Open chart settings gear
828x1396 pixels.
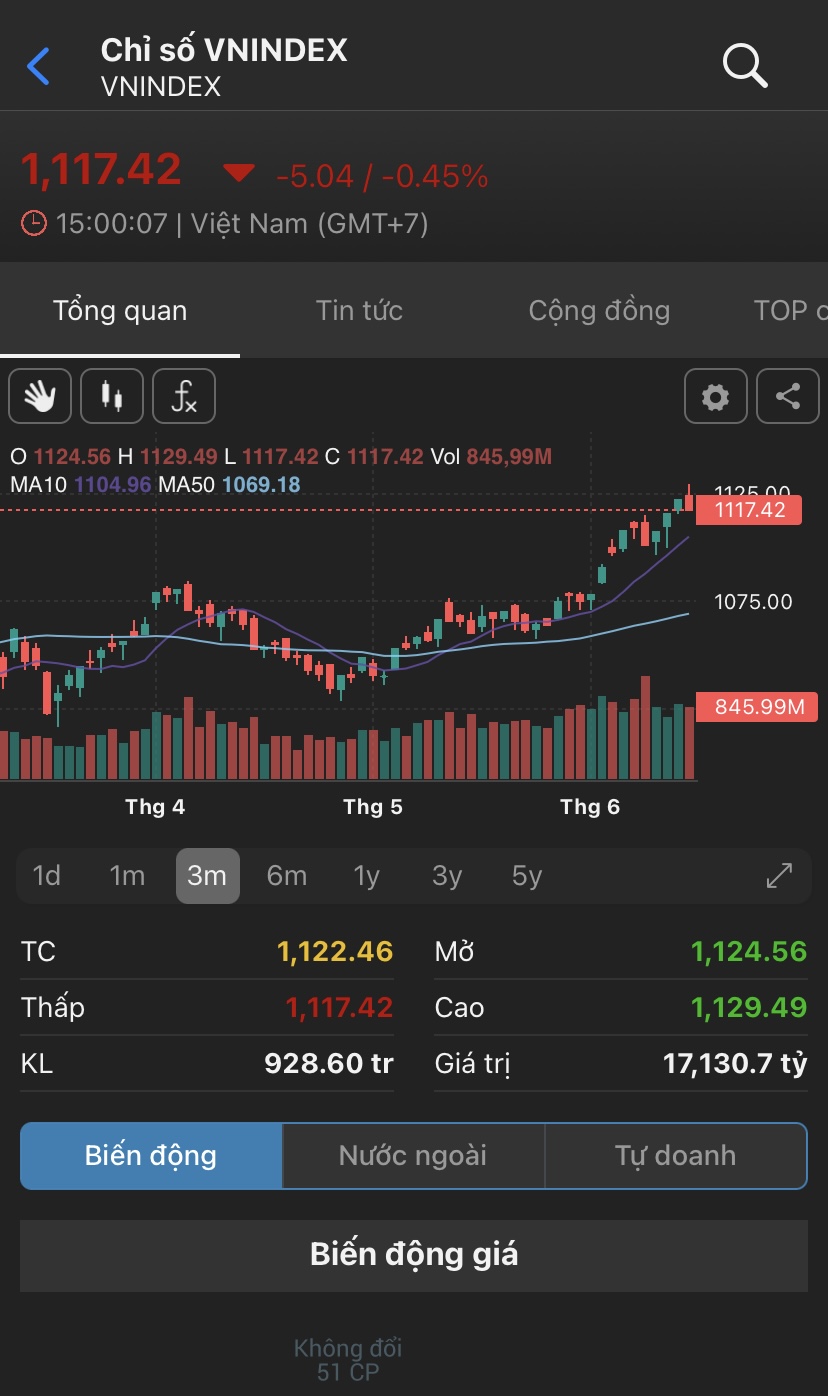(715, 397)
